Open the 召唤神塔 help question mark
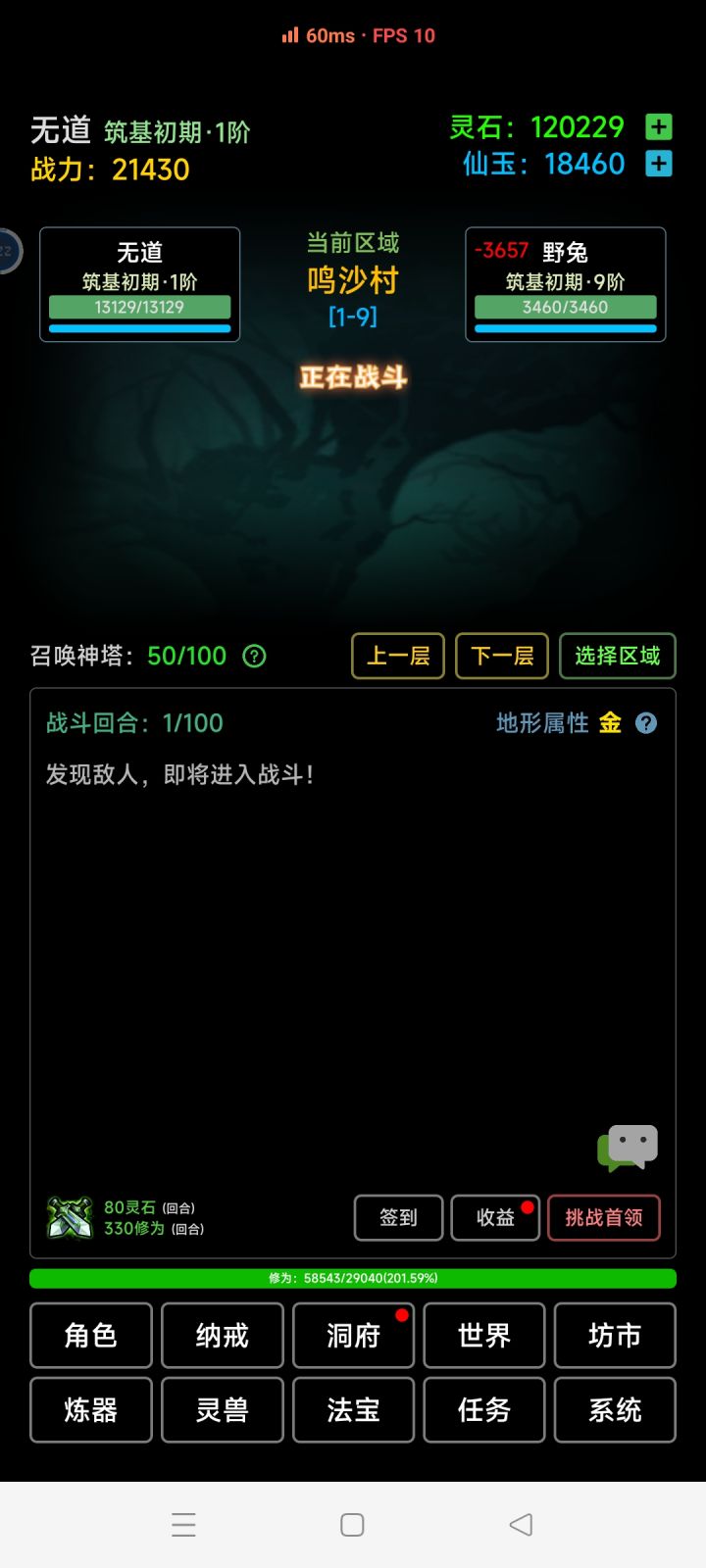Screen dimensions: 706x1568 253,657
